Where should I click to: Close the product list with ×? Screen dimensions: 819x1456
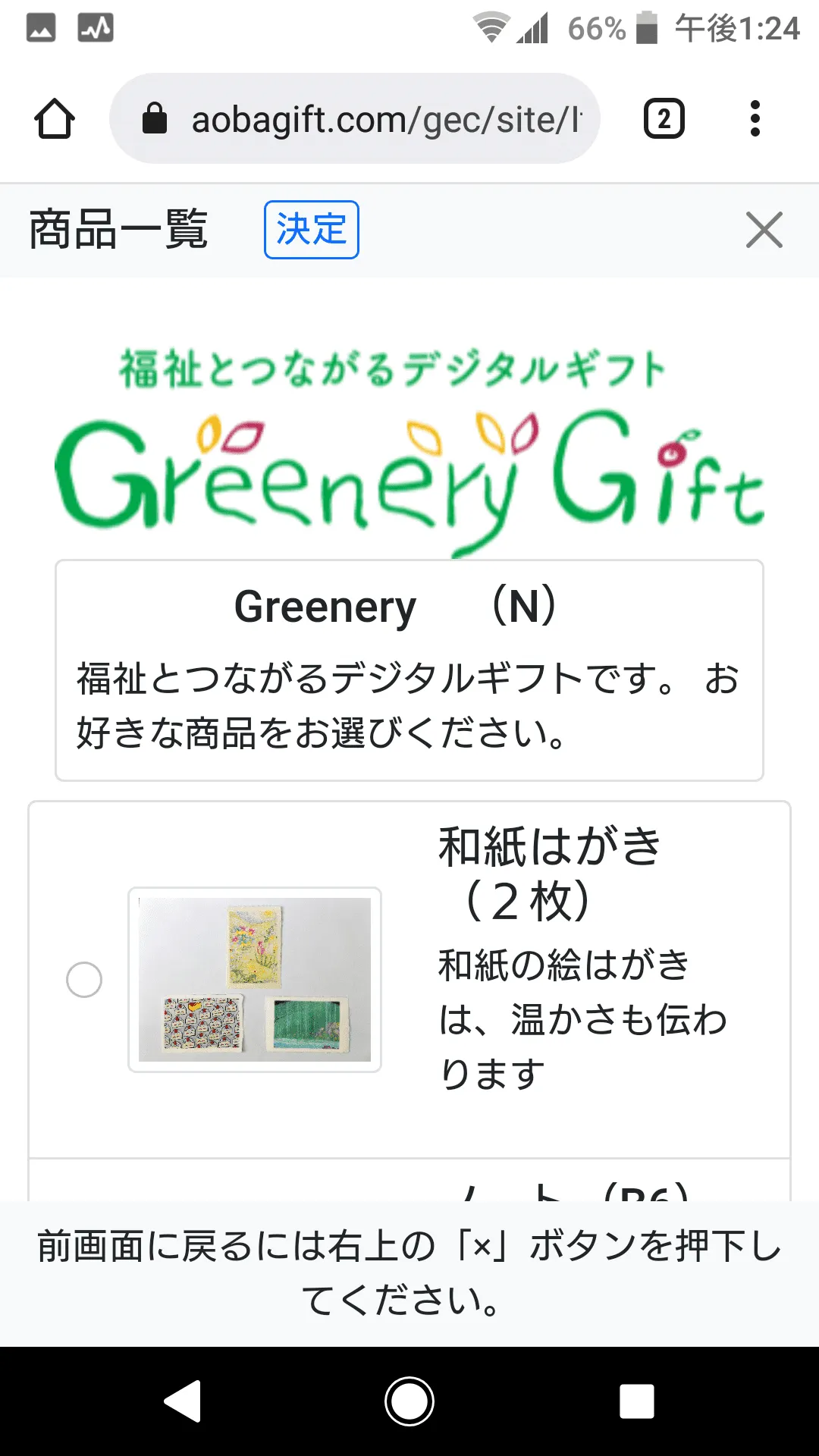pyautogui.click(x=764, y=230)
